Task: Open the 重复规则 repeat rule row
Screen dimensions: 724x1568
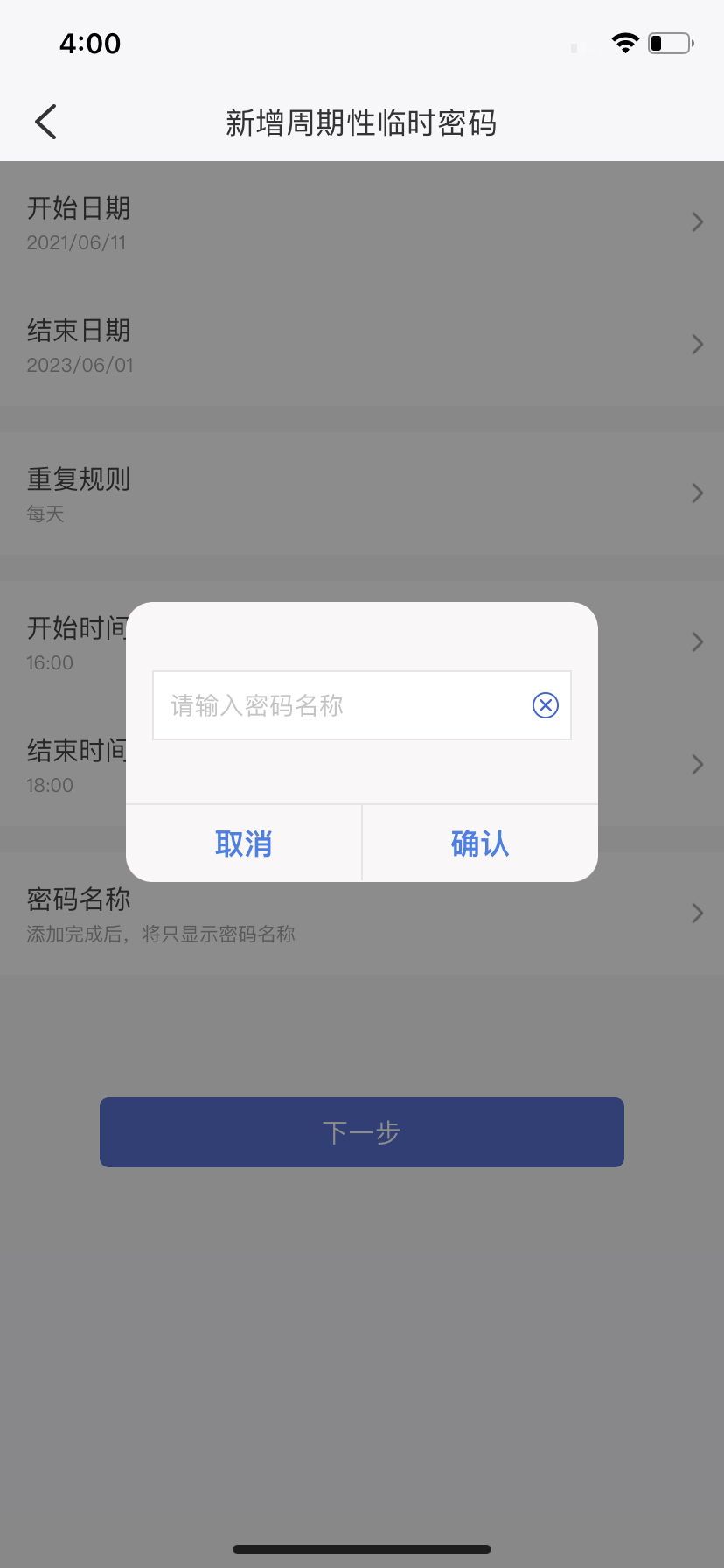Action: (362, 493)
